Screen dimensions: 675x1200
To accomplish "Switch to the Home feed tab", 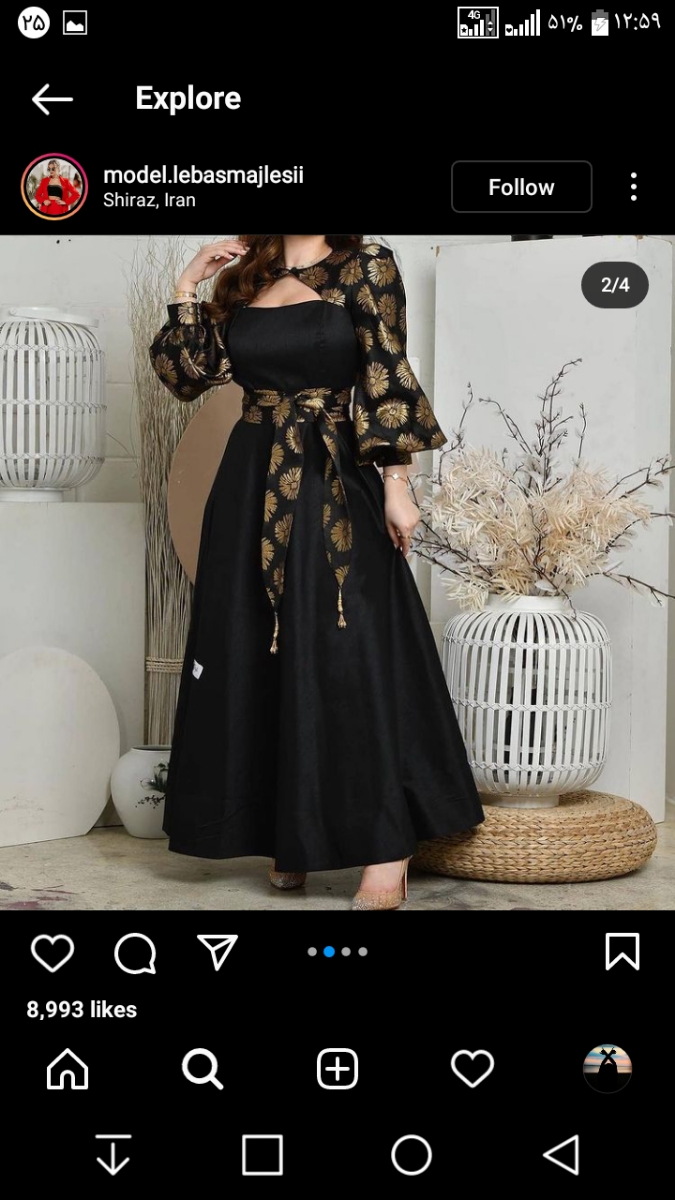I will tap(68, 1070).
